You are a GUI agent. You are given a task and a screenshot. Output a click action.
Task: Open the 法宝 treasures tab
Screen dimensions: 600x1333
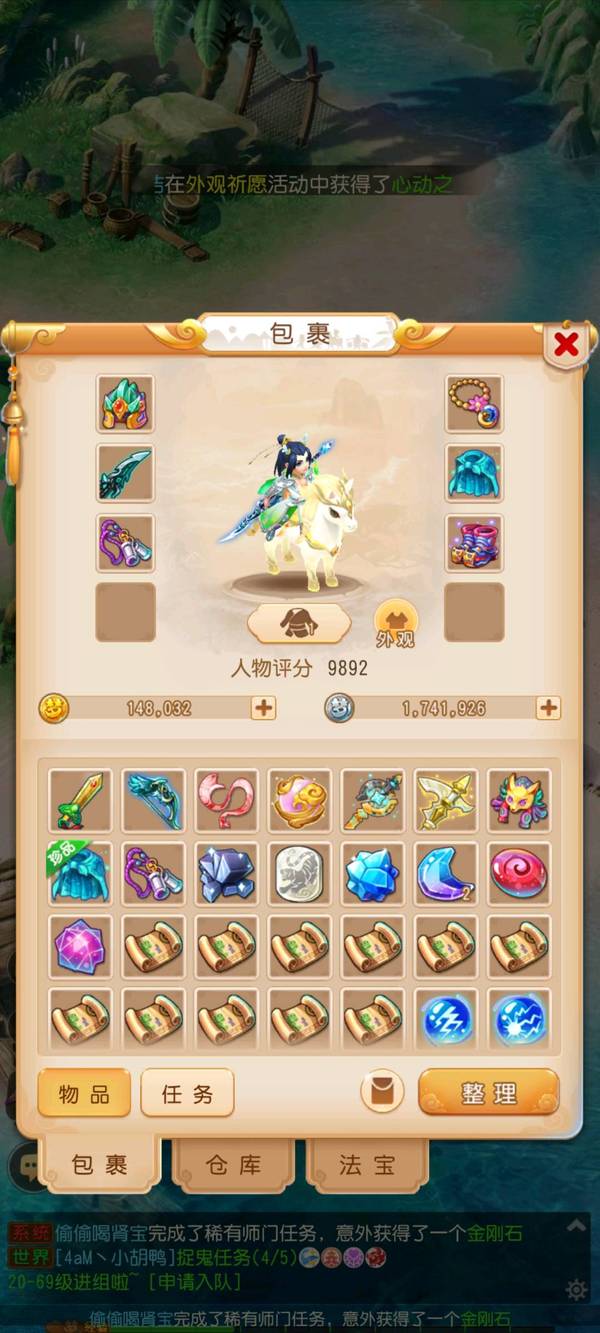(366, 1165)
